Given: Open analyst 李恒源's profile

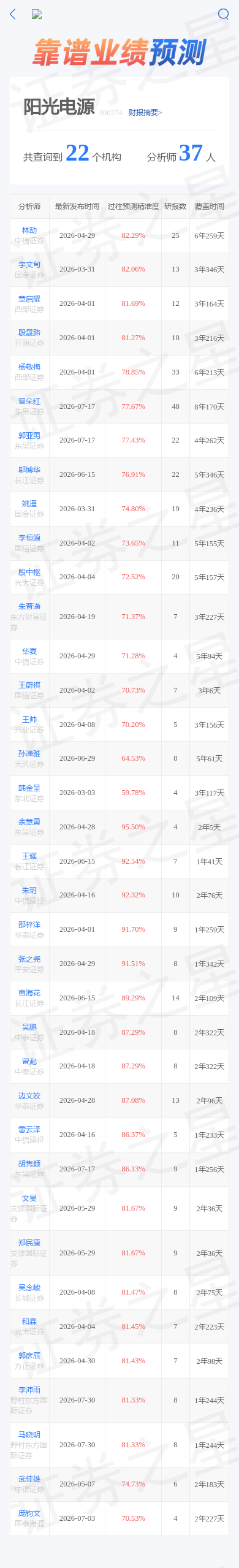Looking at the screenshot, I should tap(29, 538).
